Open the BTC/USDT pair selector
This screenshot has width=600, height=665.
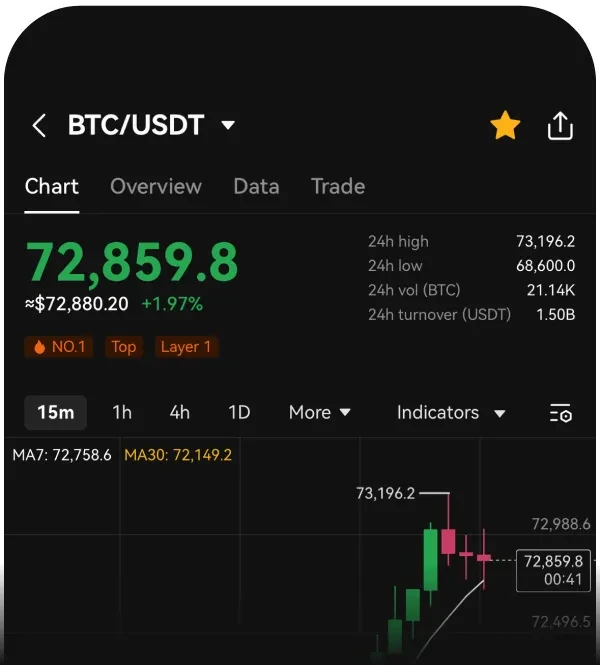[150, 126]
